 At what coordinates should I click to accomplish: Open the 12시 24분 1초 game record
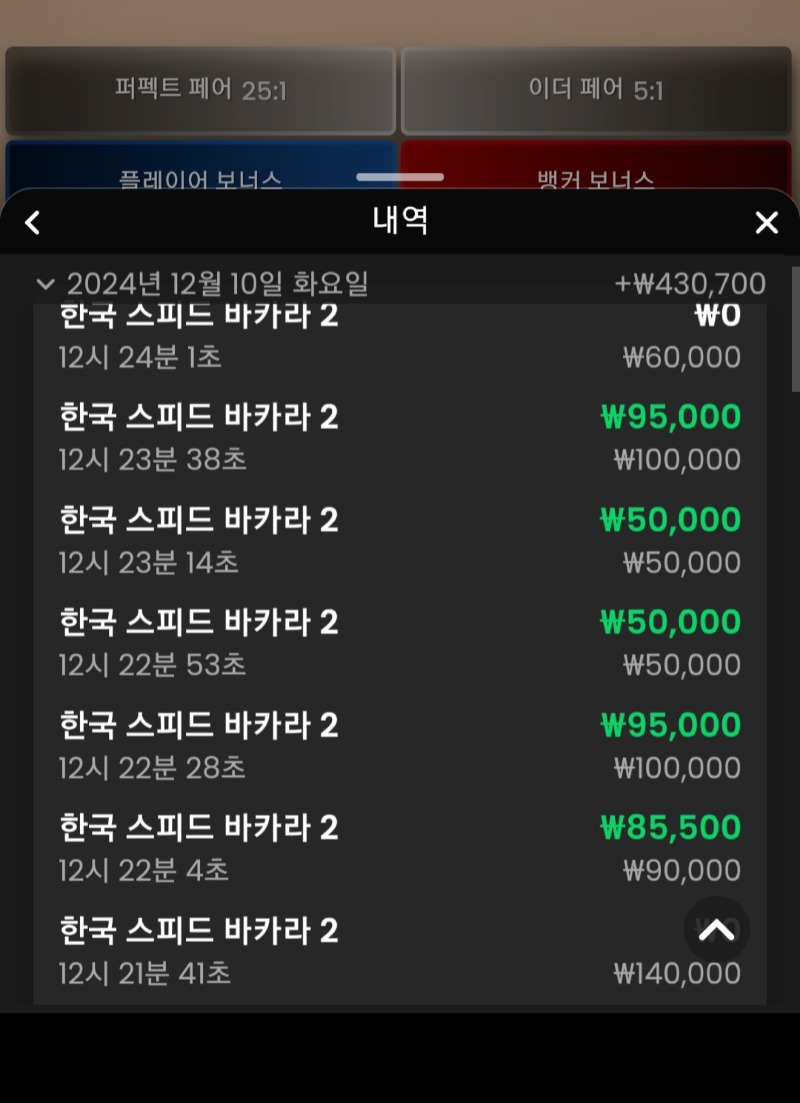(x=400, y=340)
